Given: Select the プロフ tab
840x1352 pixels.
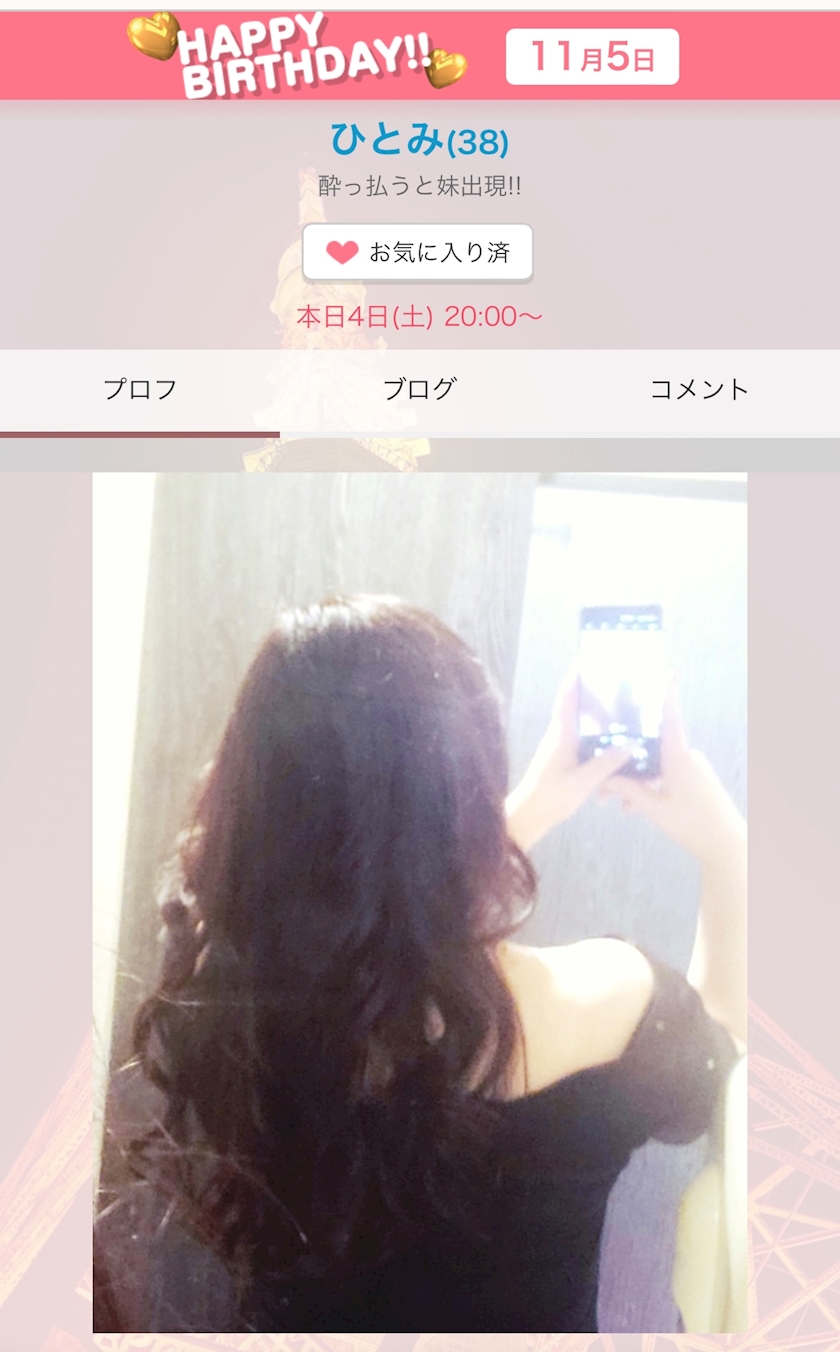Looking at the screenshot, I should pyautogui.click(x=140, y=390).
